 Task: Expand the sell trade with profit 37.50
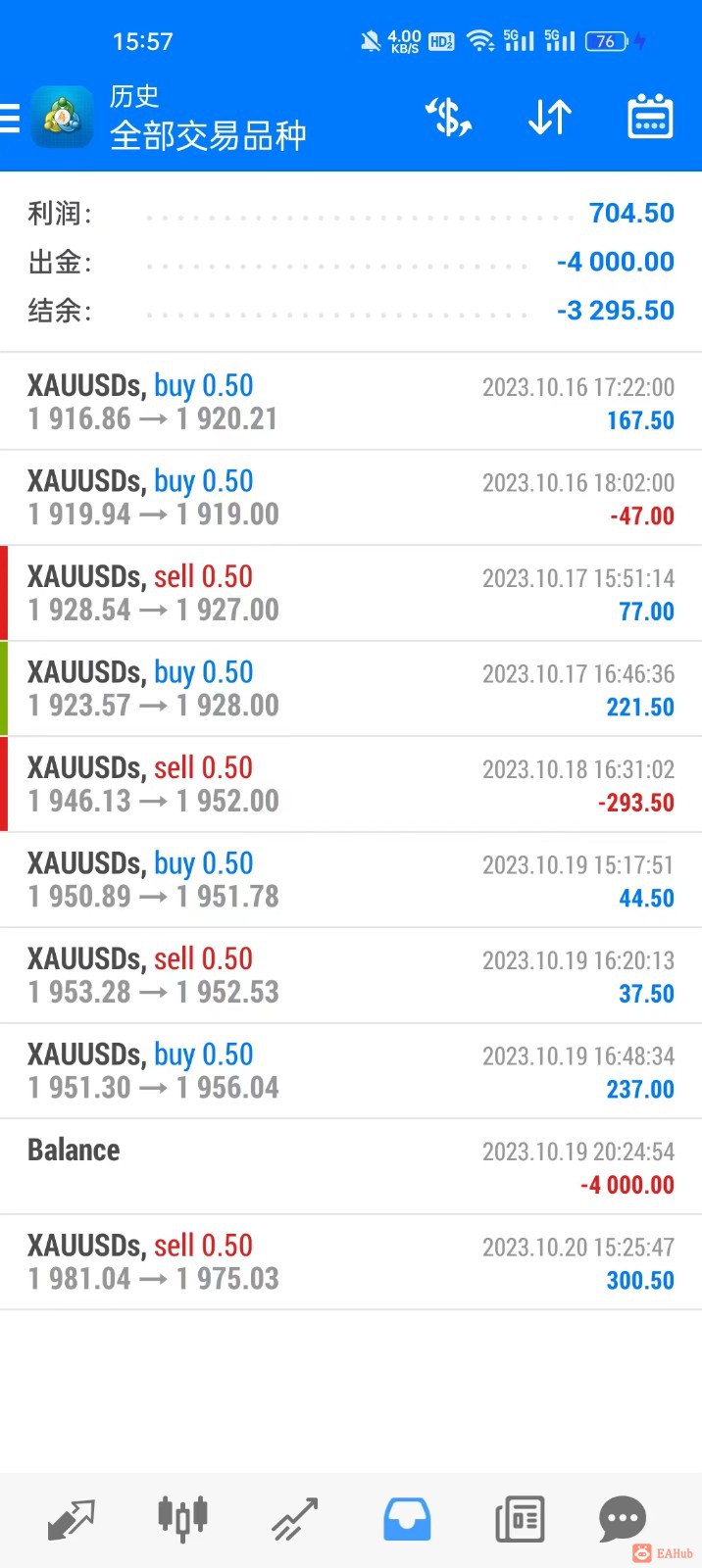pos(351,975)
